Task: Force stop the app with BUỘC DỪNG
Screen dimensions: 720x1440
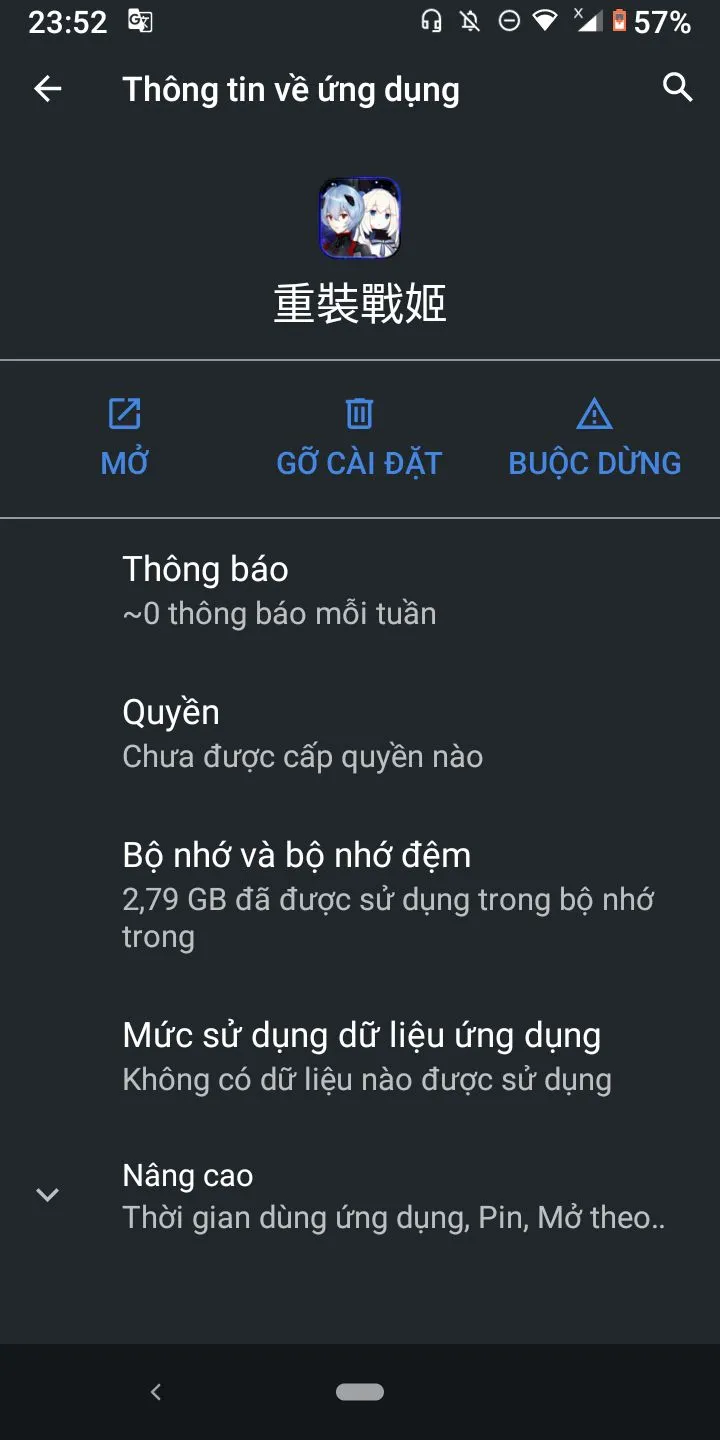Action: [595, 438]
